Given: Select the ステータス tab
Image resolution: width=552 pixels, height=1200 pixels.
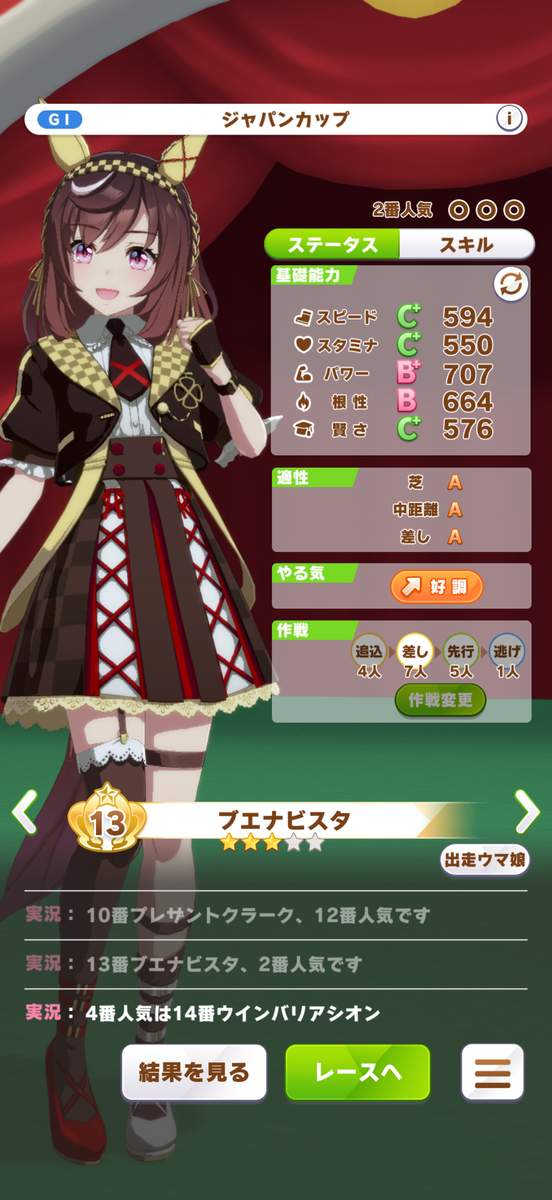Looking at the screenshot, I should click(x=332, y=245).
